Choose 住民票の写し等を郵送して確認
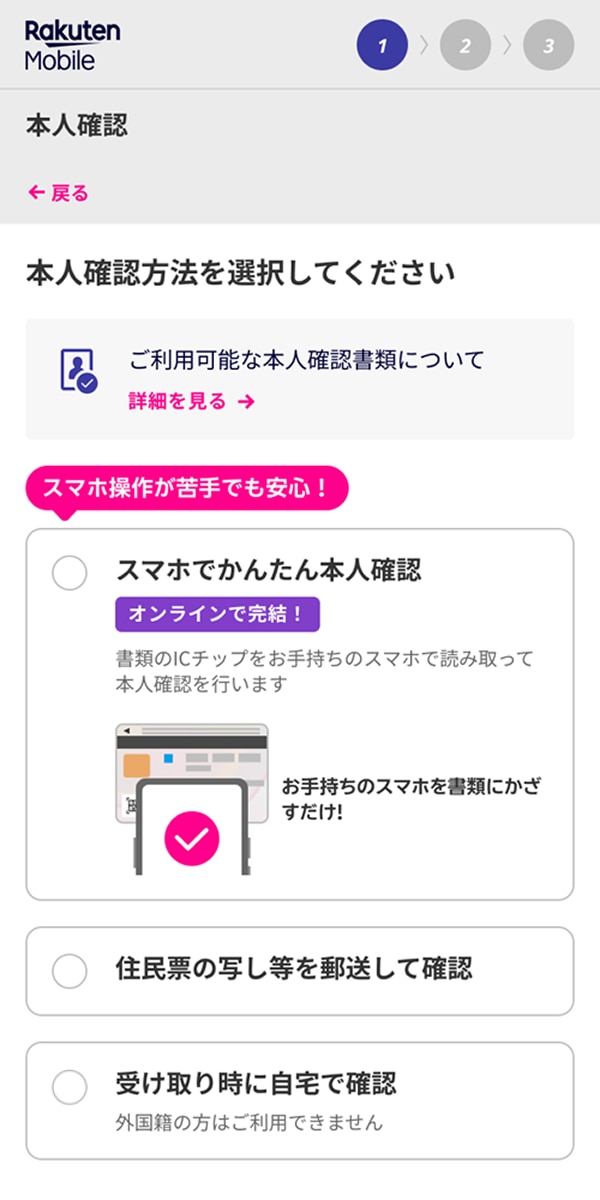Viewport: 600px width, 1200px height. pyautogui.click(x=70, y=971)
